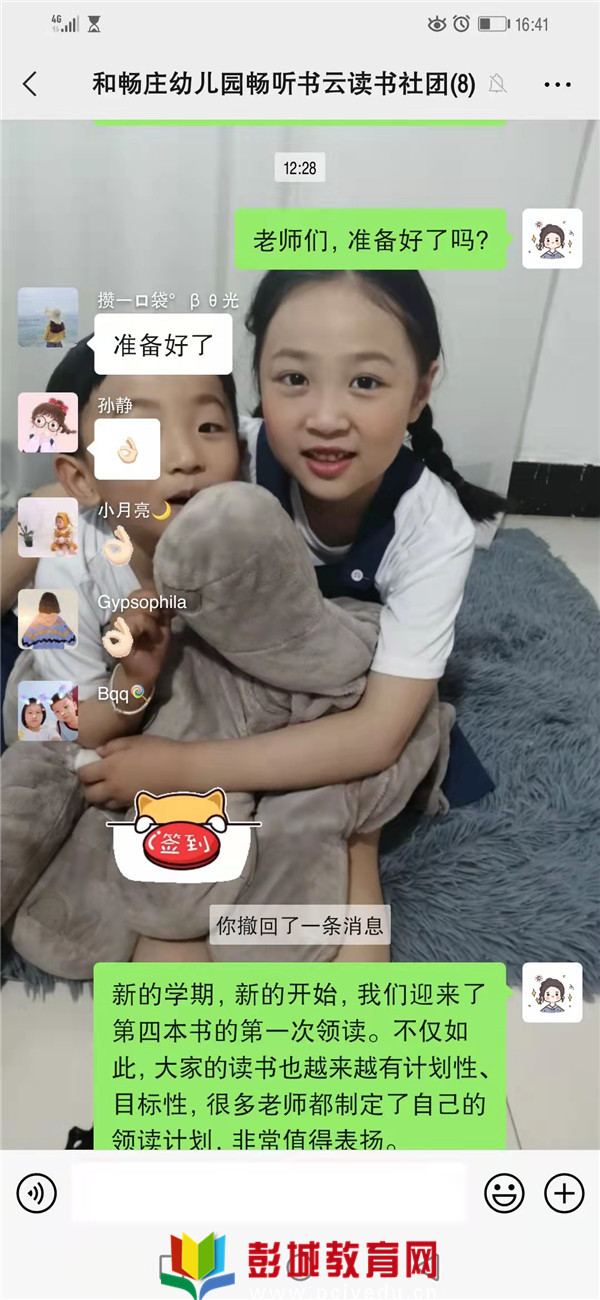The width and height of the screenshot is (600, 1300).
Task: View 孙静's profile avatar
Action: coord(47,423)
